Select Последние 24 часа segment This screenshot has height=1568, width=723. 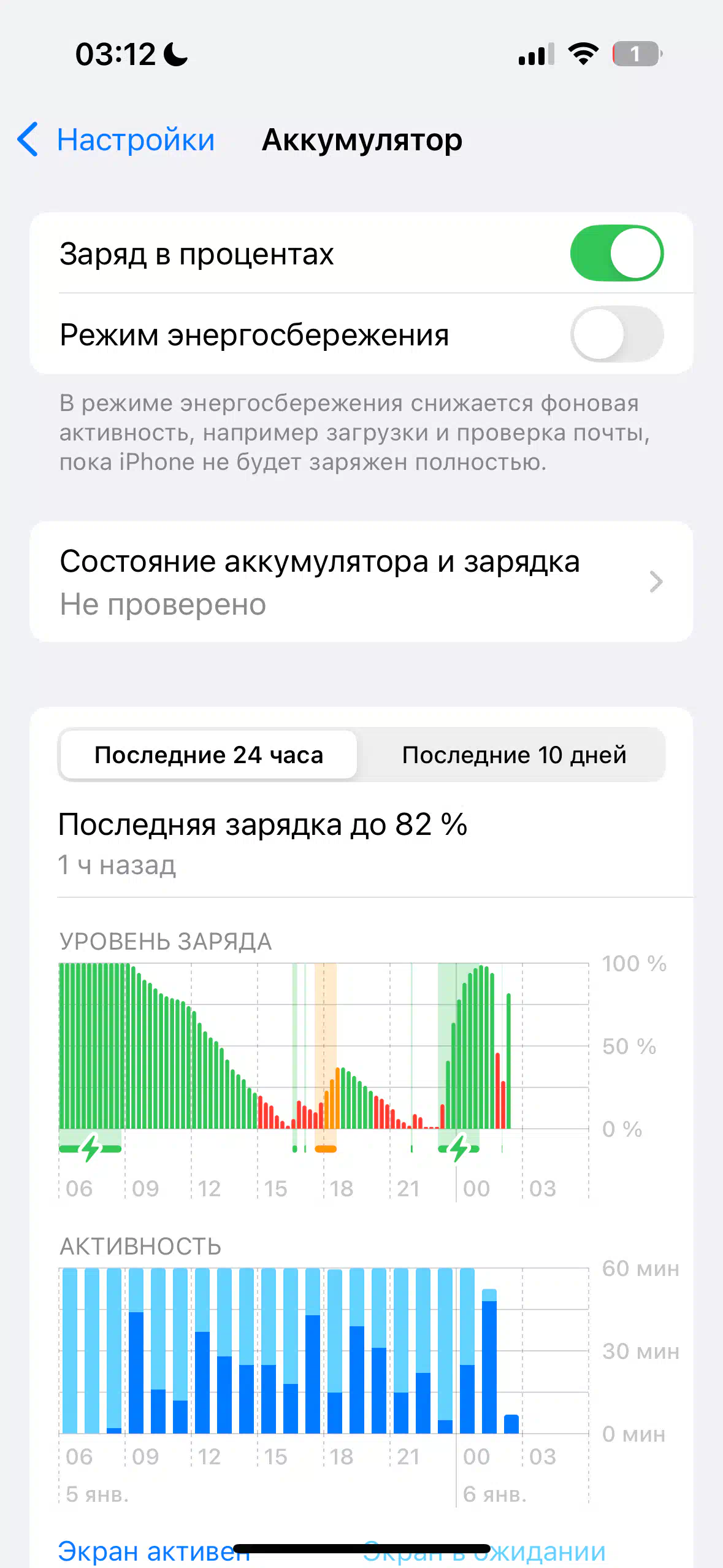[x=208, y=755]
